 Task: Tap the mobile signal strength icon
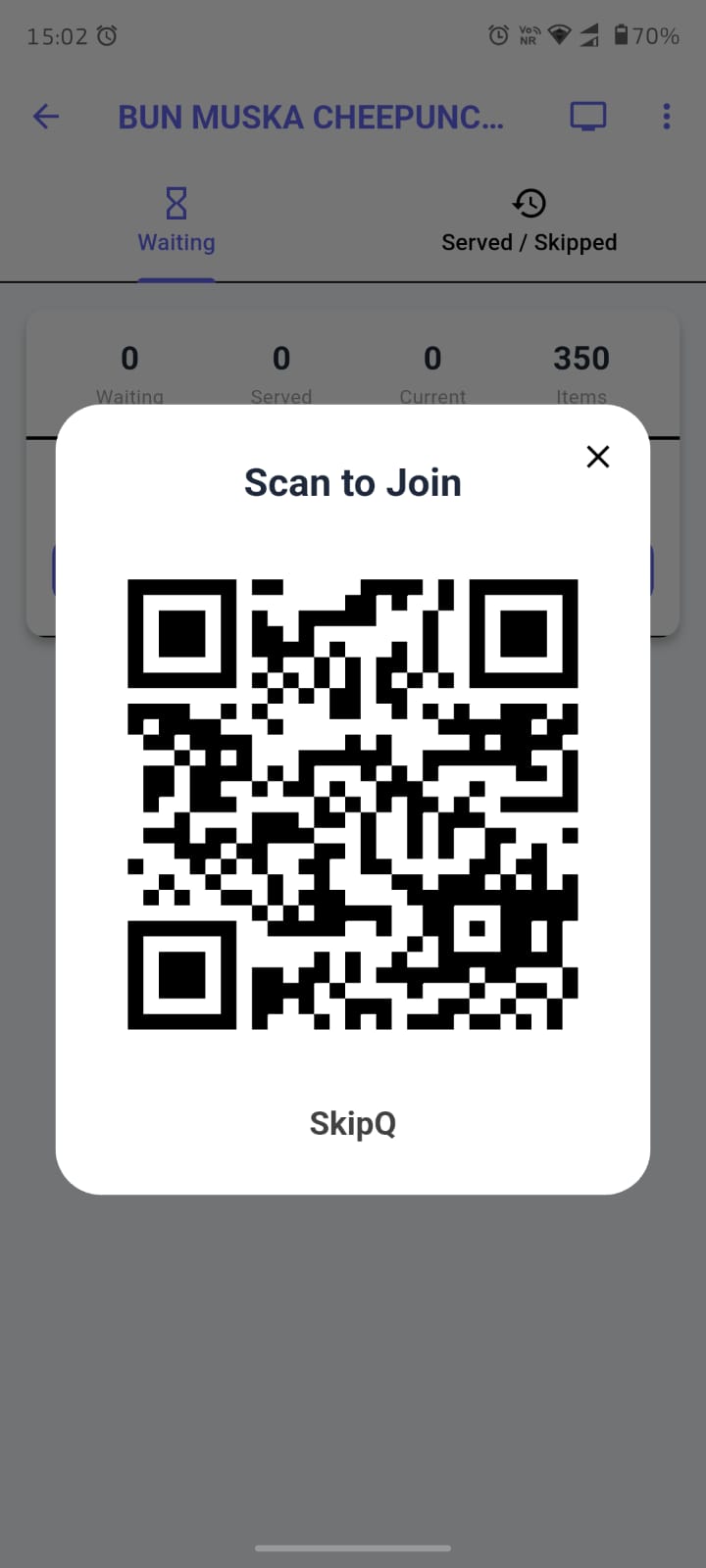coord(588,35)
